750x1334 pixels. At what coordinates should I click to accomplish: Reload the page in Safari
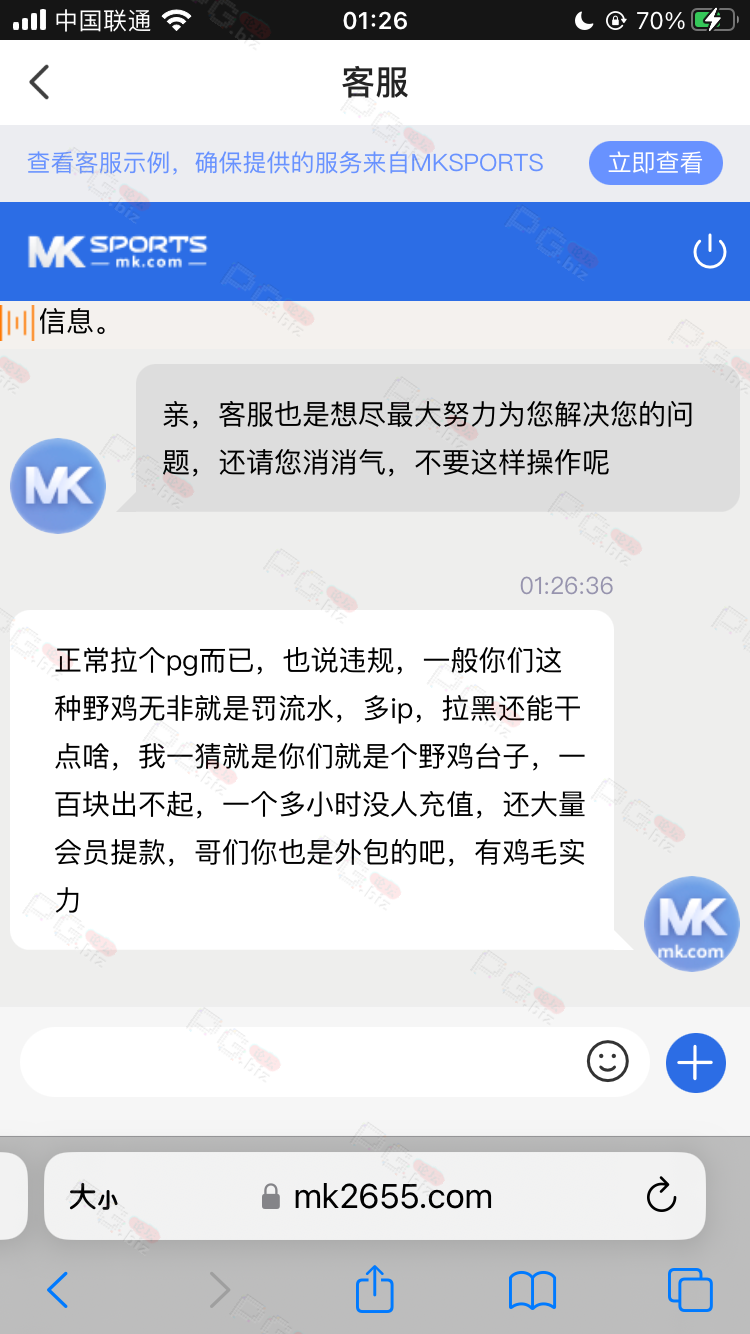tap(661, 1196)
